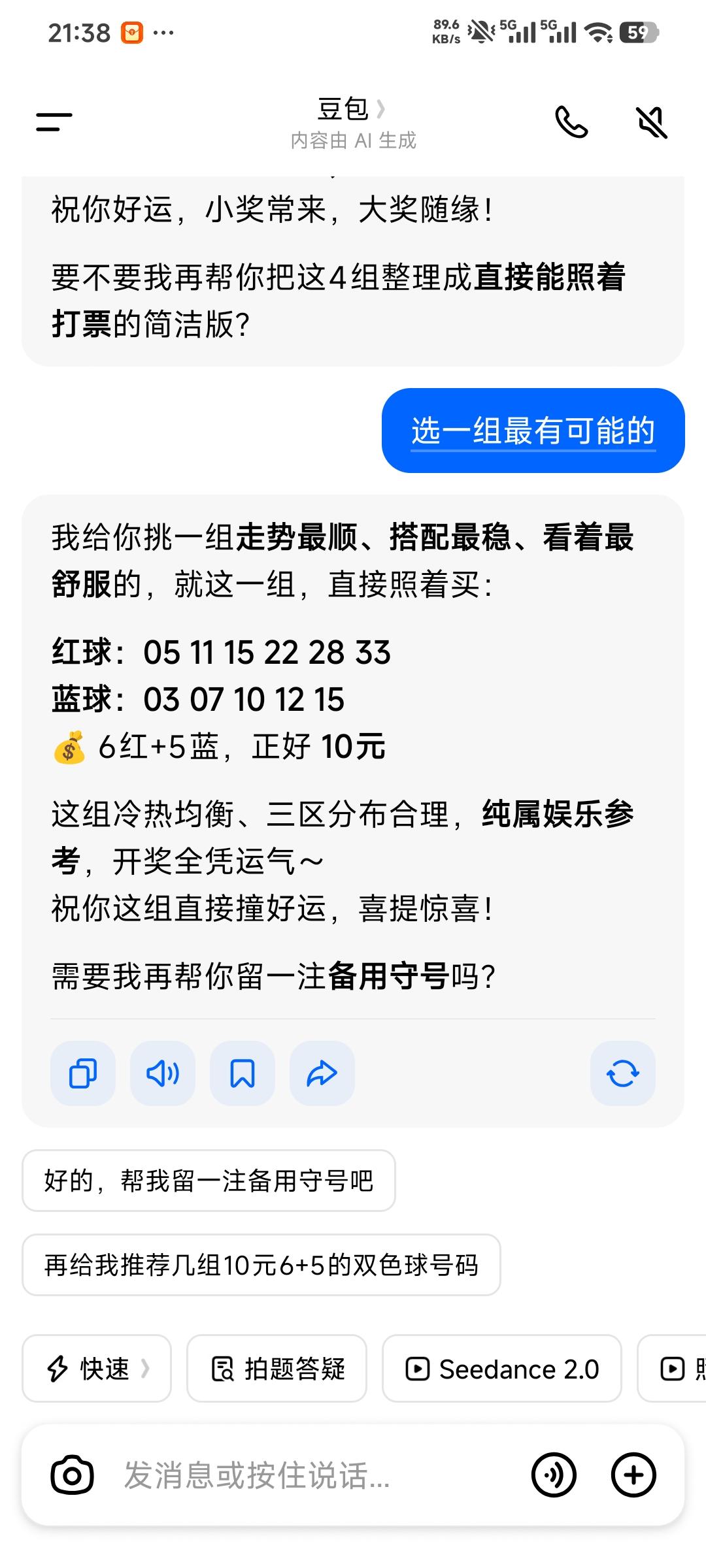Open the camera from the input bar
The width and height of the screenshot is (706, 1568).
[73, 1475]
